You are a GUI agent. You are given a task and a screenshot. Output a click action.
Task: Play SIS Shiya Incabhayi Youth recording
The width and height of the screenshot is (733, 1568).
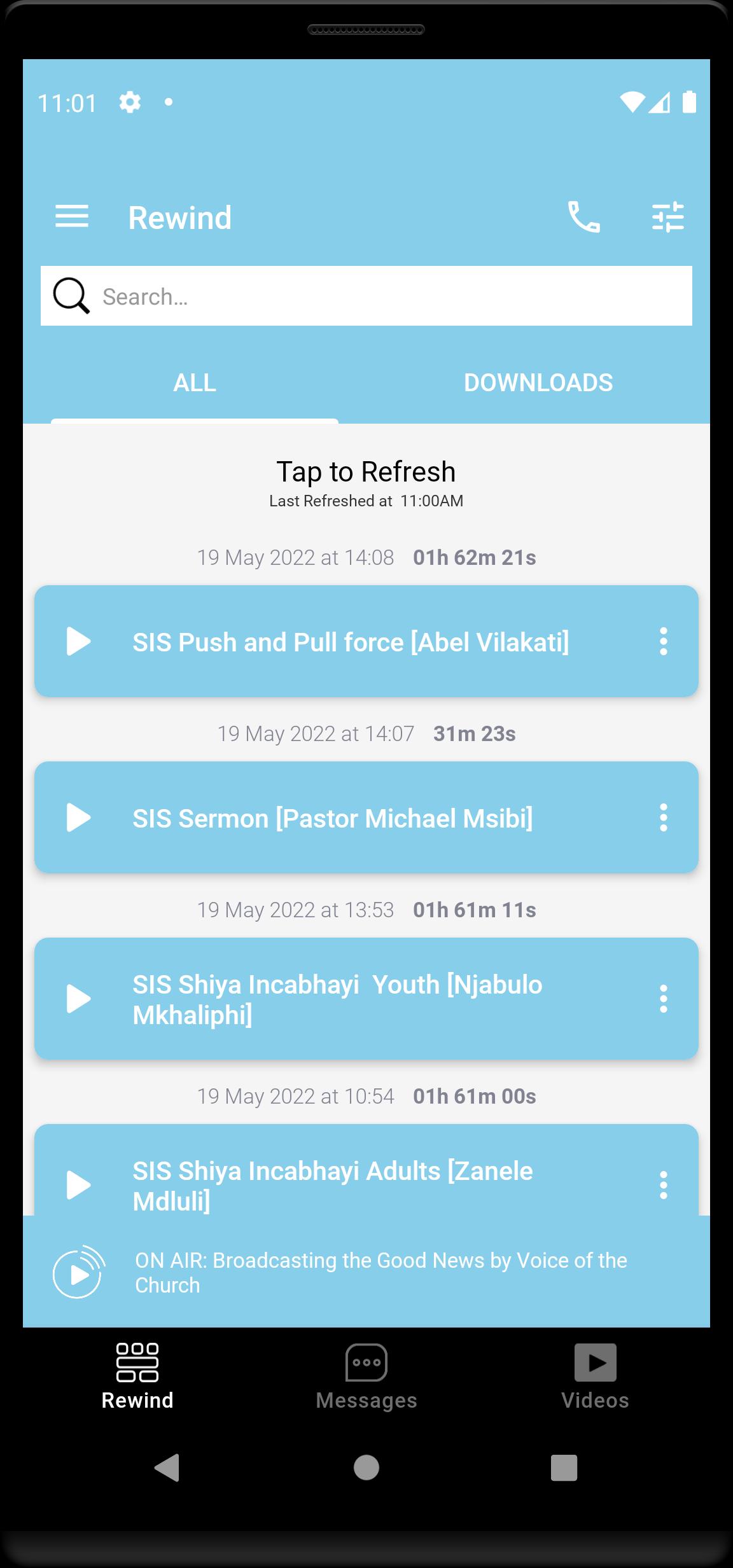[x=78, y=999]
